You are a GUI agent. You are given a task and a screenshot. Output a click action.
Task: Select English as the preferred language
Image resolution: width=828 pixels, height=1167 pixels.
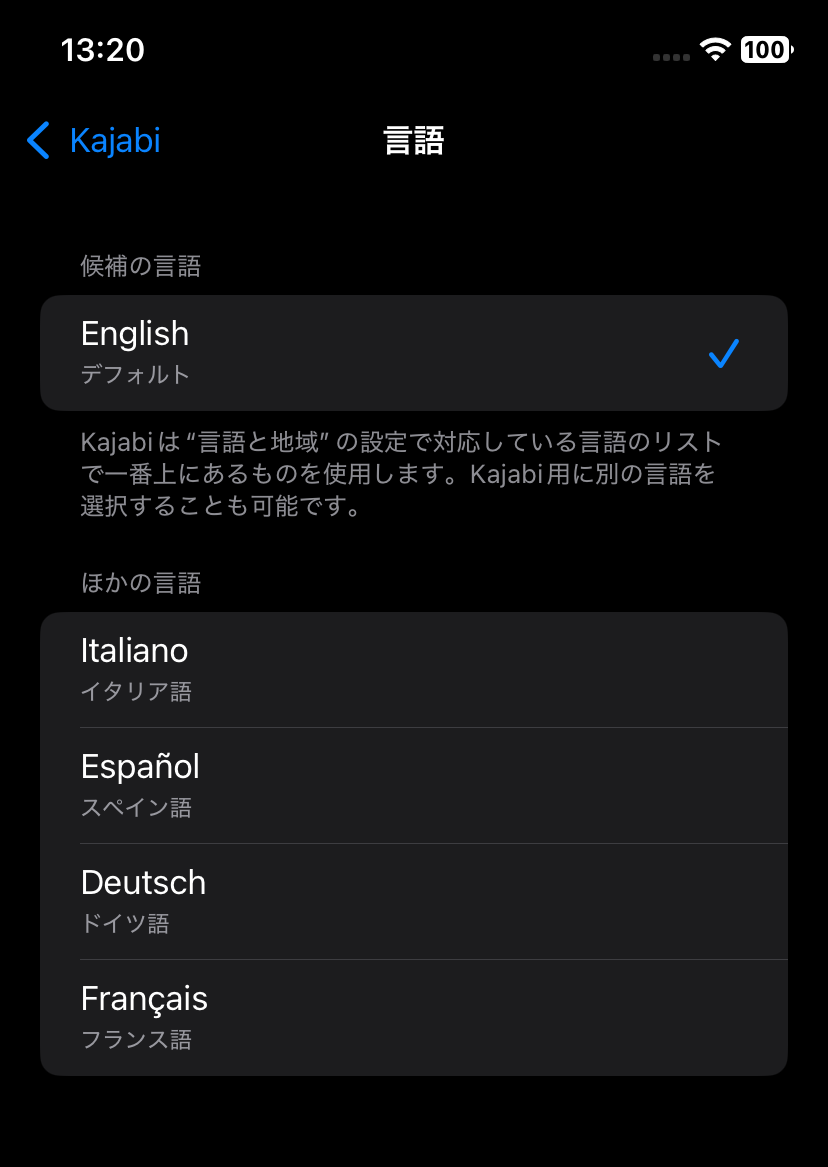point(413,353)
